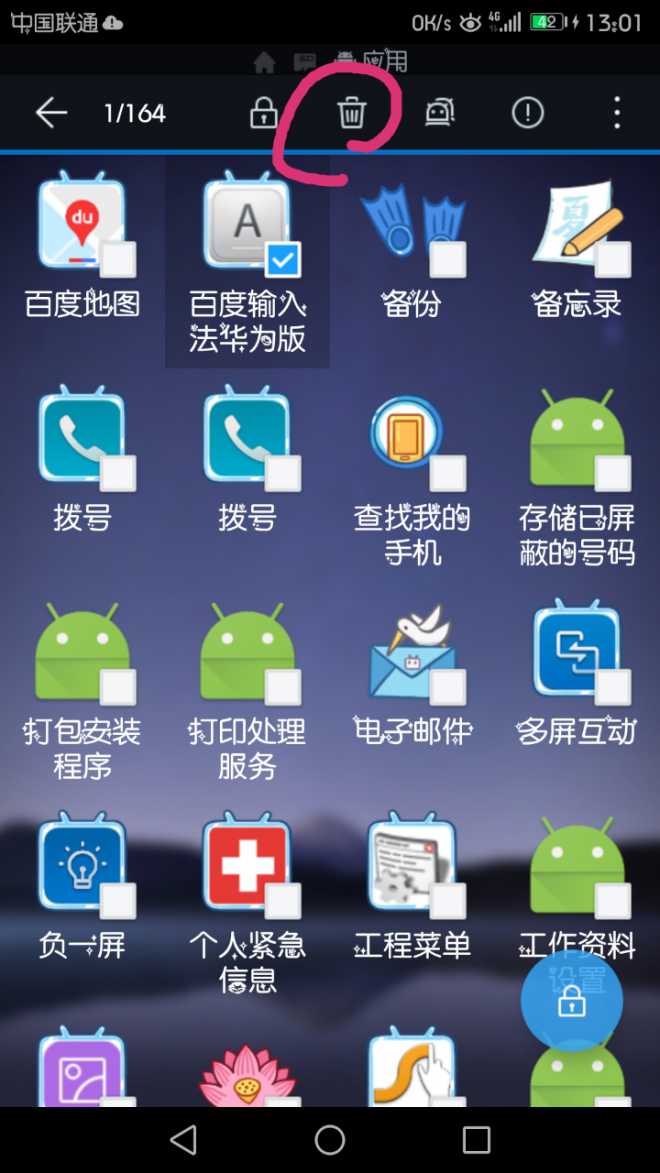This screenshot has height=1173, width=660.
Task: Check the 多屏互动 app
Action: (613, 687)
